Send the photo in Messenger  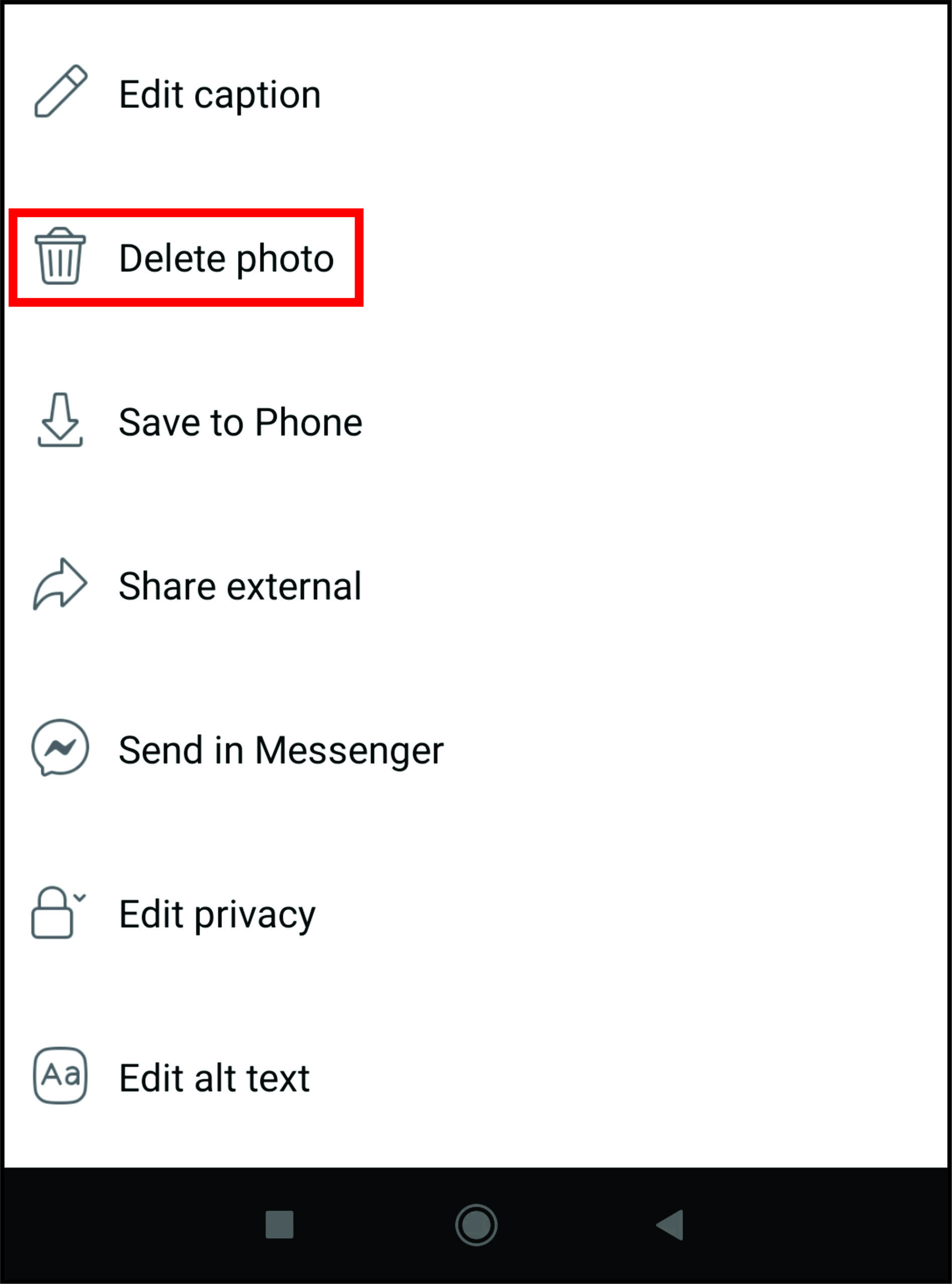(x=281, y=750)
